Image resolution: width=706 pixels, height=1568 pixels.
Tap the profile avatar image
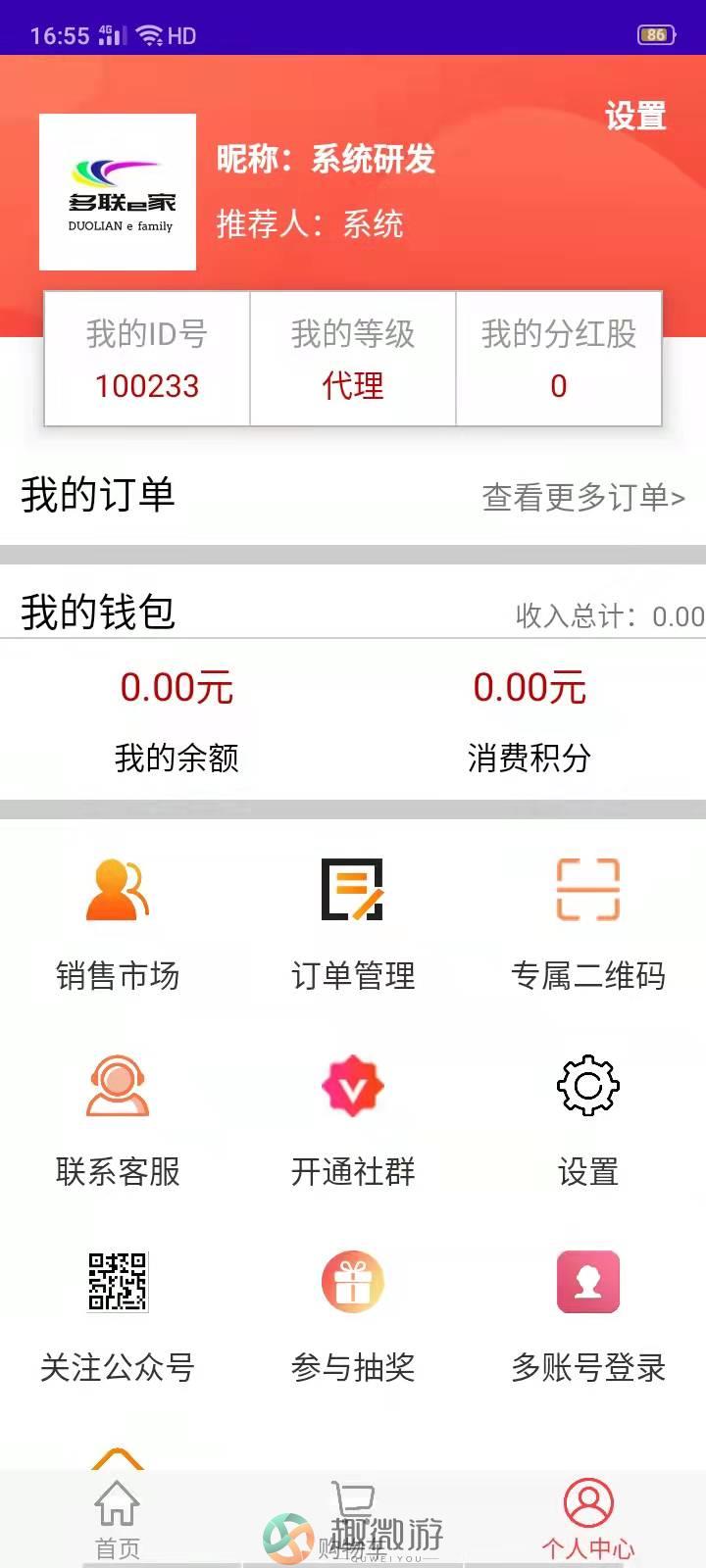pyautogui.click(x=118, y=192)
